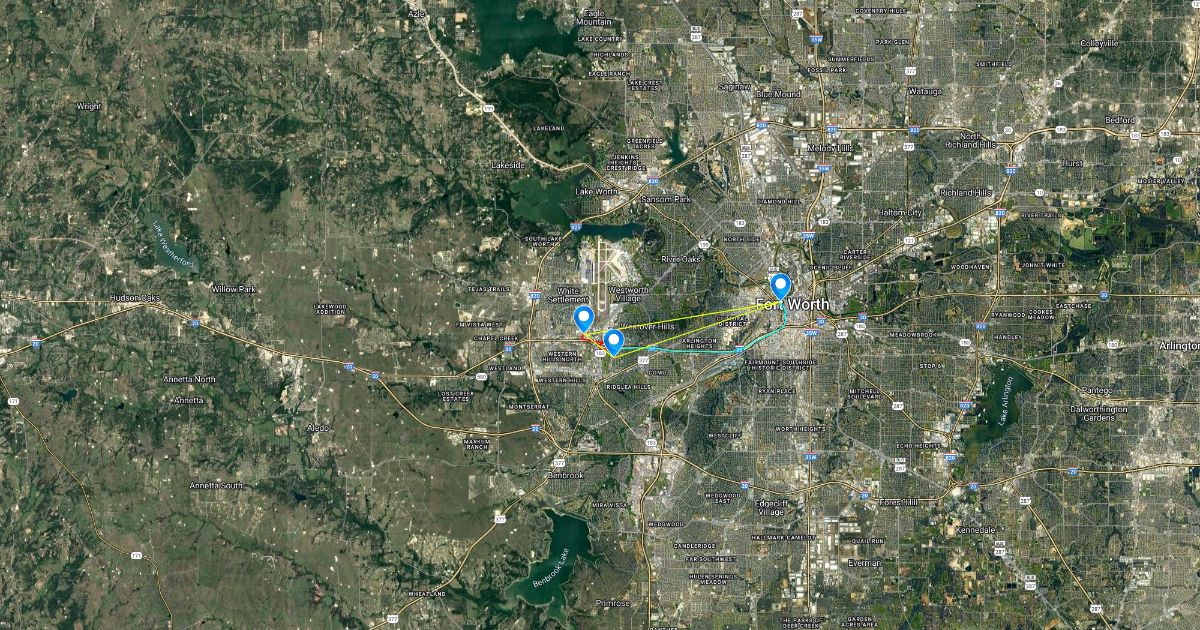
Task: Tap the map pin at Fort Worth
Action: [780, 286]
